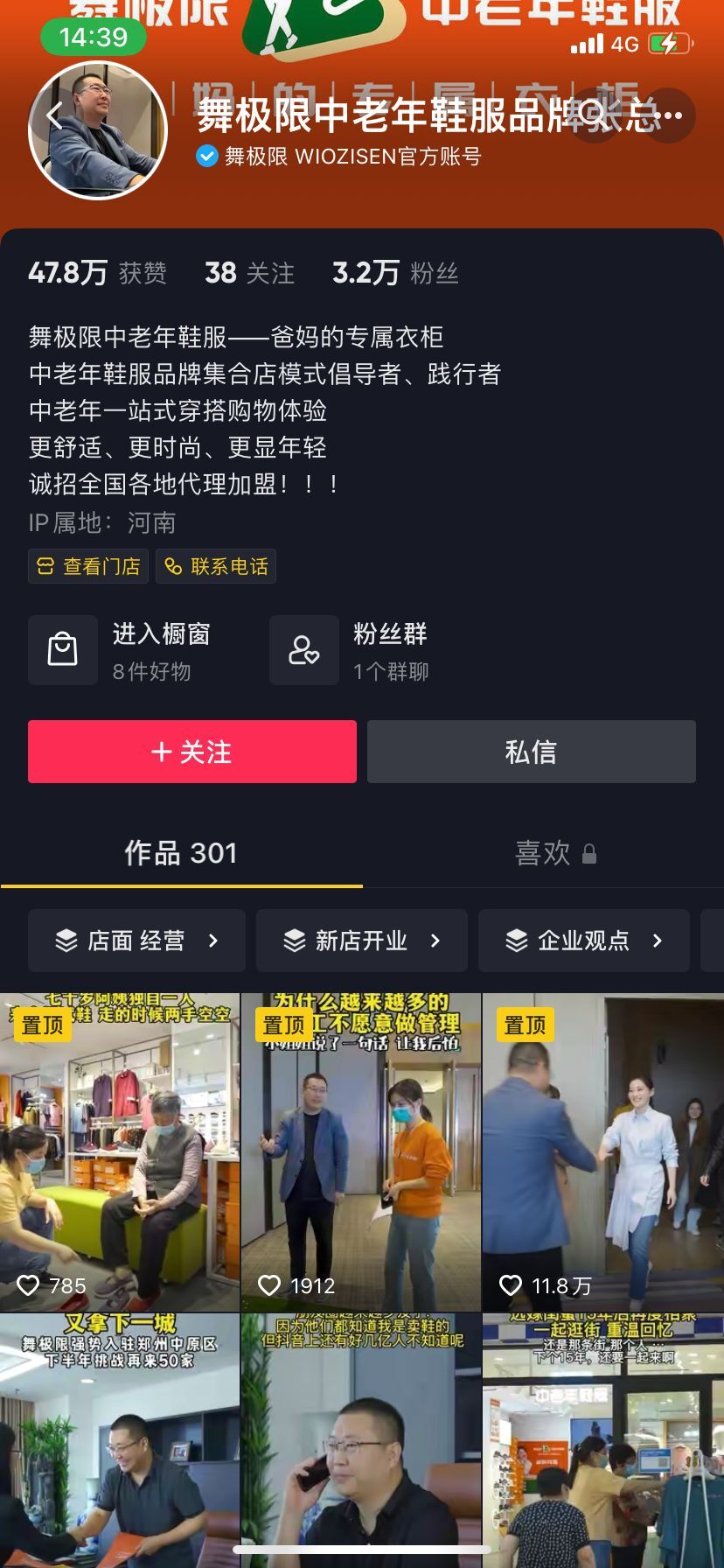Screen dimensions: 724x1568
Task: Open the 企业观点 collection
Action: tap(584, 941)
